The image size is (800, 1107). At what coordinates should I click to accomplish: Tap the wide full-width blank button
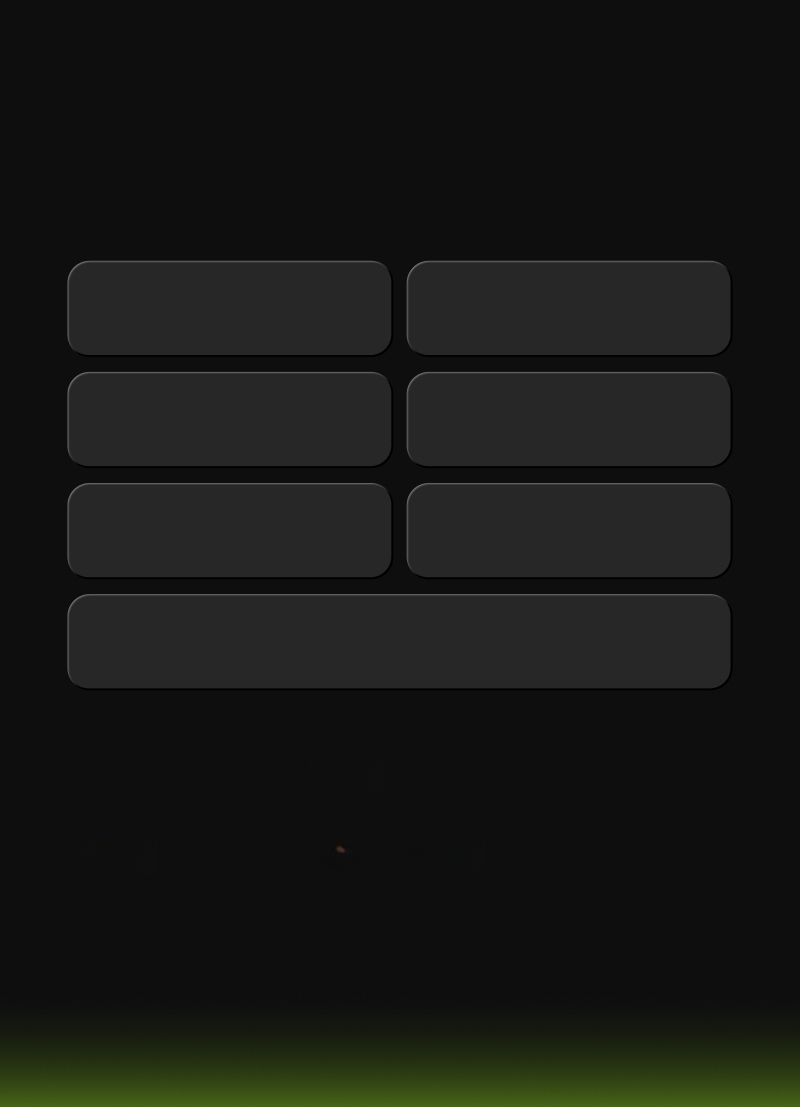(x=399, y=641)
